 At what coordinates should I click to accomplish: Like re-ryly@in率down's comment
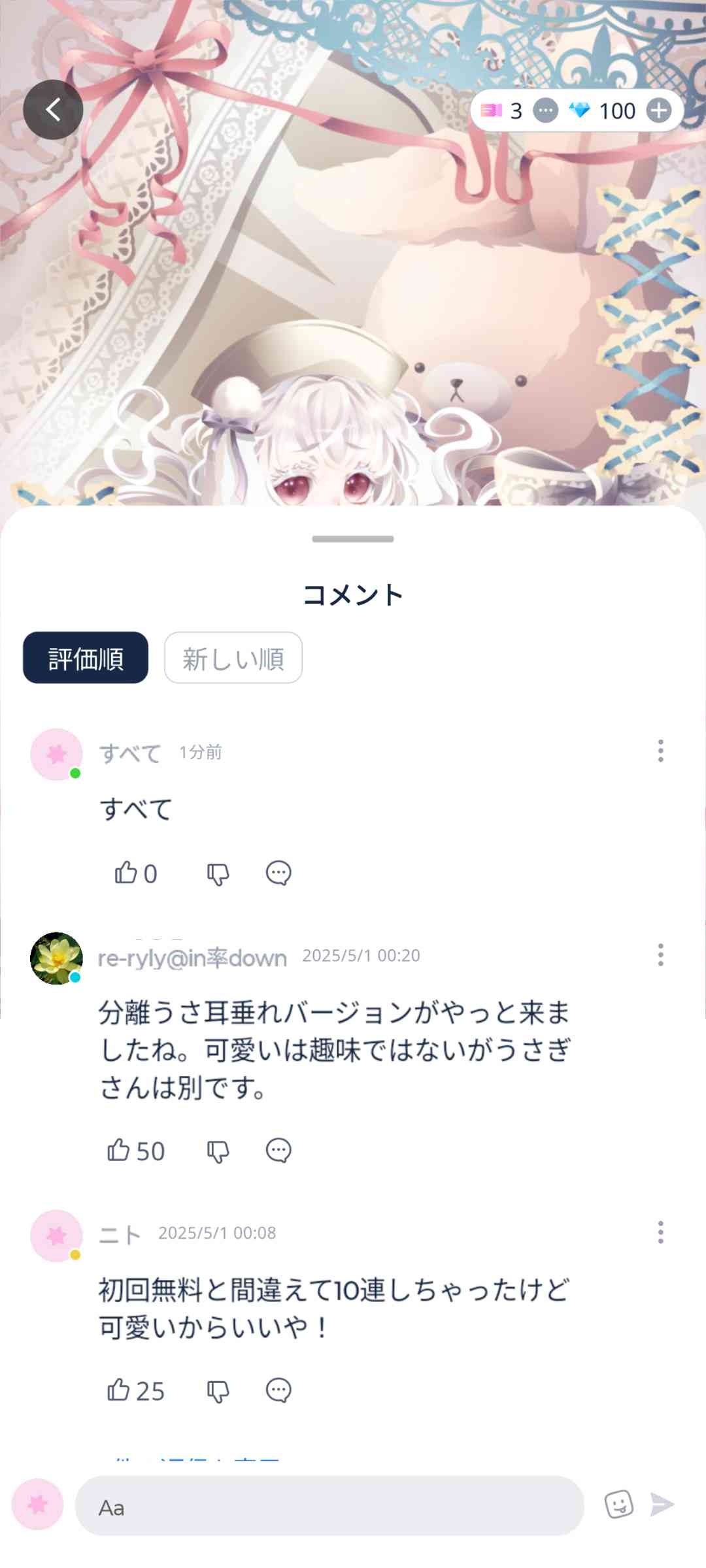[x=119, y=1151]
